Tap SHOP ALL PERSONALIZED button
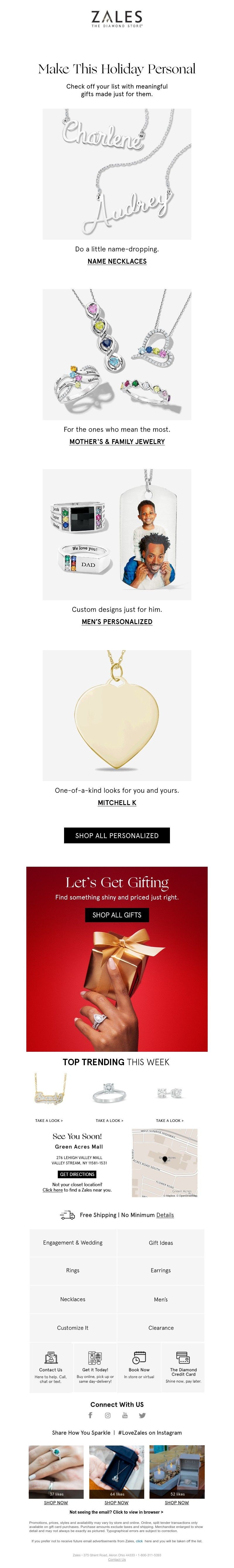This screenshot has height=1568, width=234. 117,835
